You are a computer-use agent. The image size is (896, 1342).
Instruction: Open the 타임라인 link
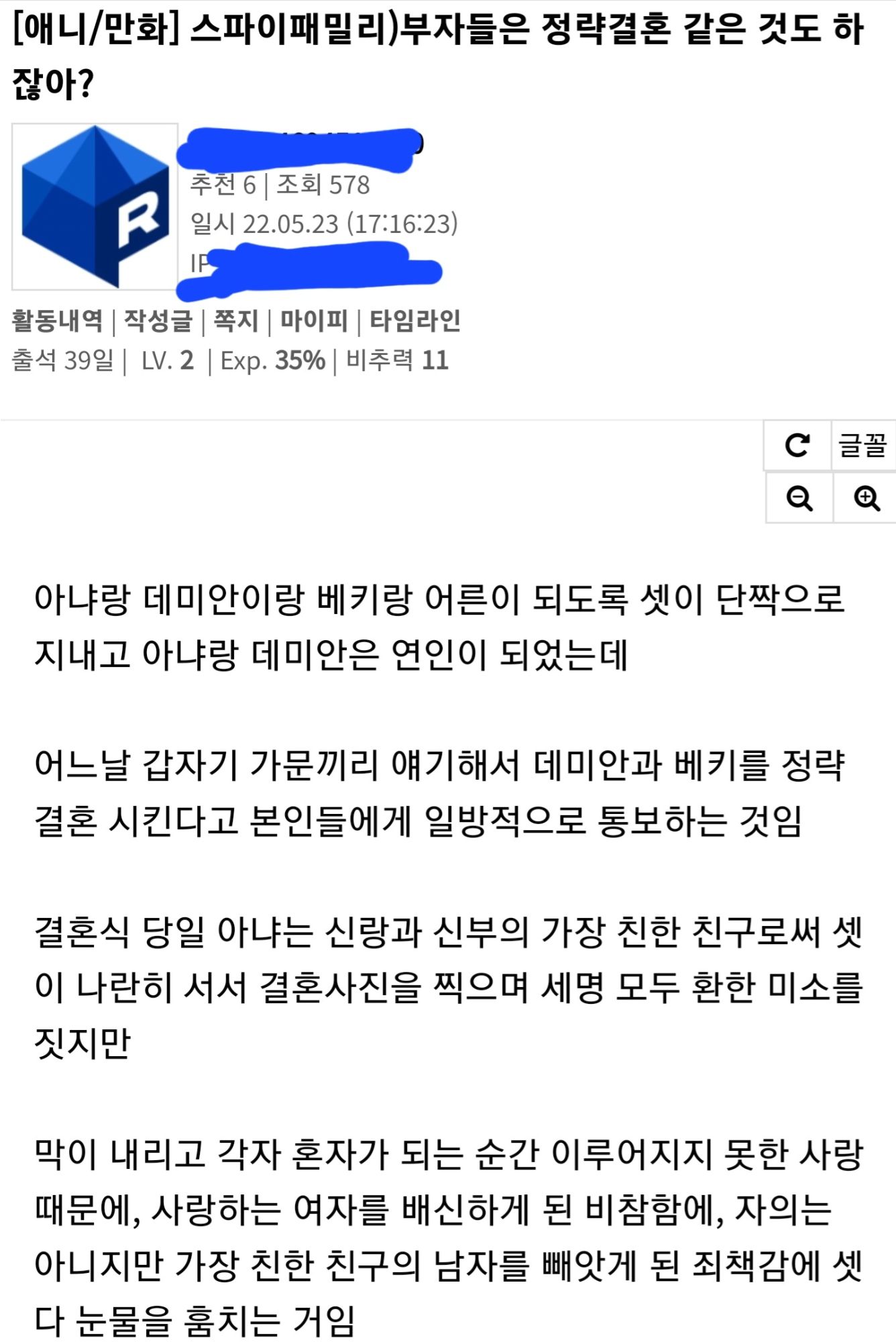click(x=415, y=320)
